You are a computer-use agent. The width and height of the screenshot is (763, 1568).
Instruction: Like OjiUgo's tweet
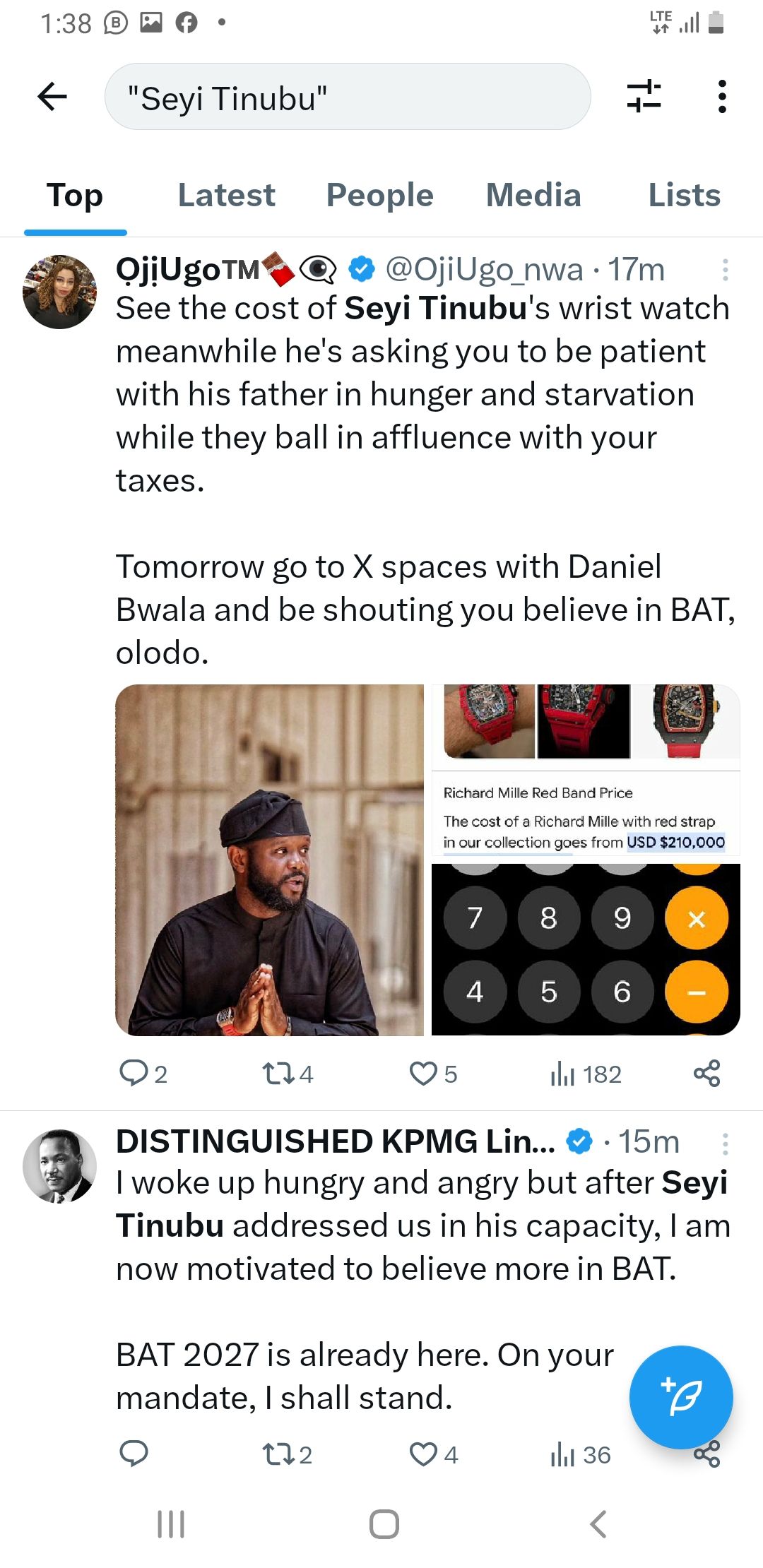424,1074
